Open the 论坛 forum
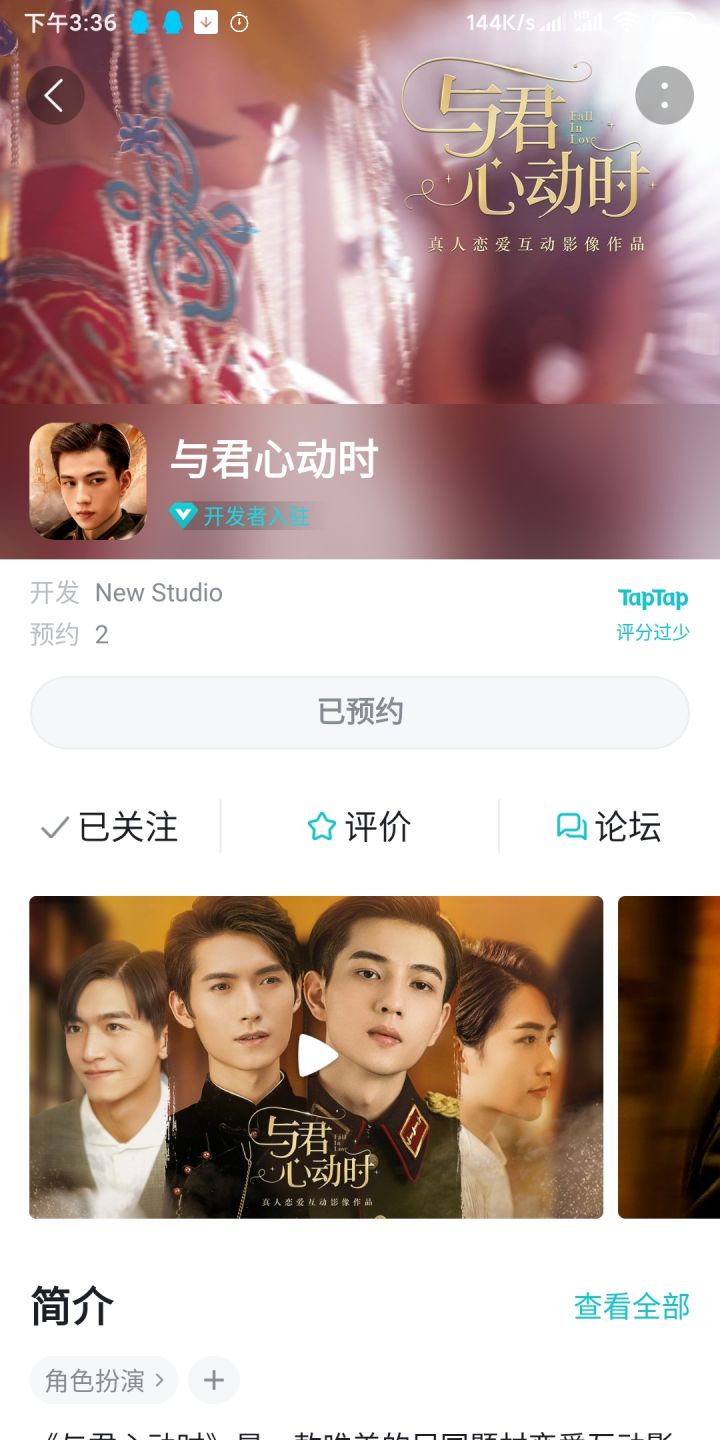The height and width of the screenshot is (1440, 720). [x=609, y=827]
